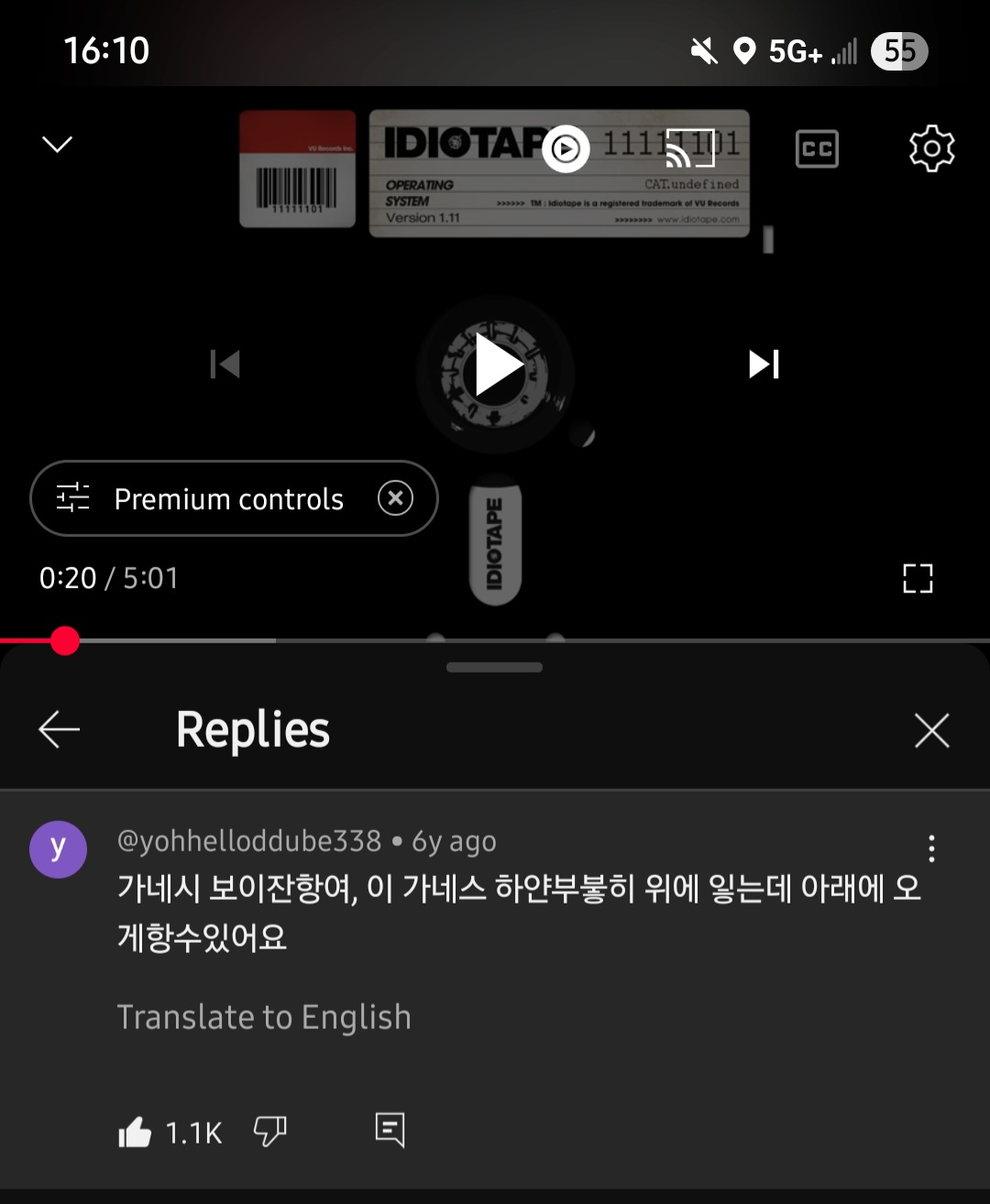
Task: Turn on closed captions
Action: [817, 148]
